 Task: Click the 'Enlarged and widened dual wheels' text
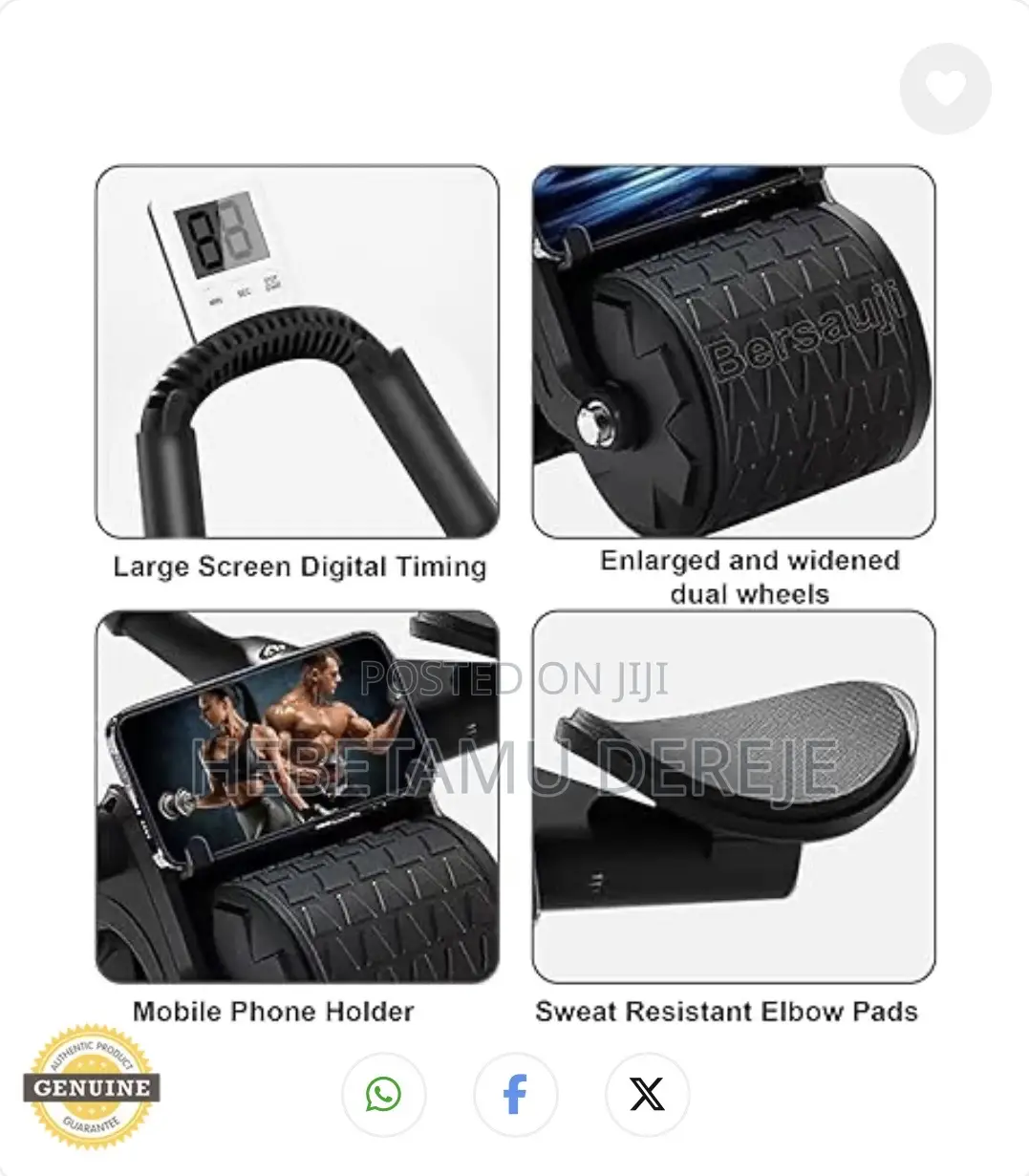coord(751,577)
